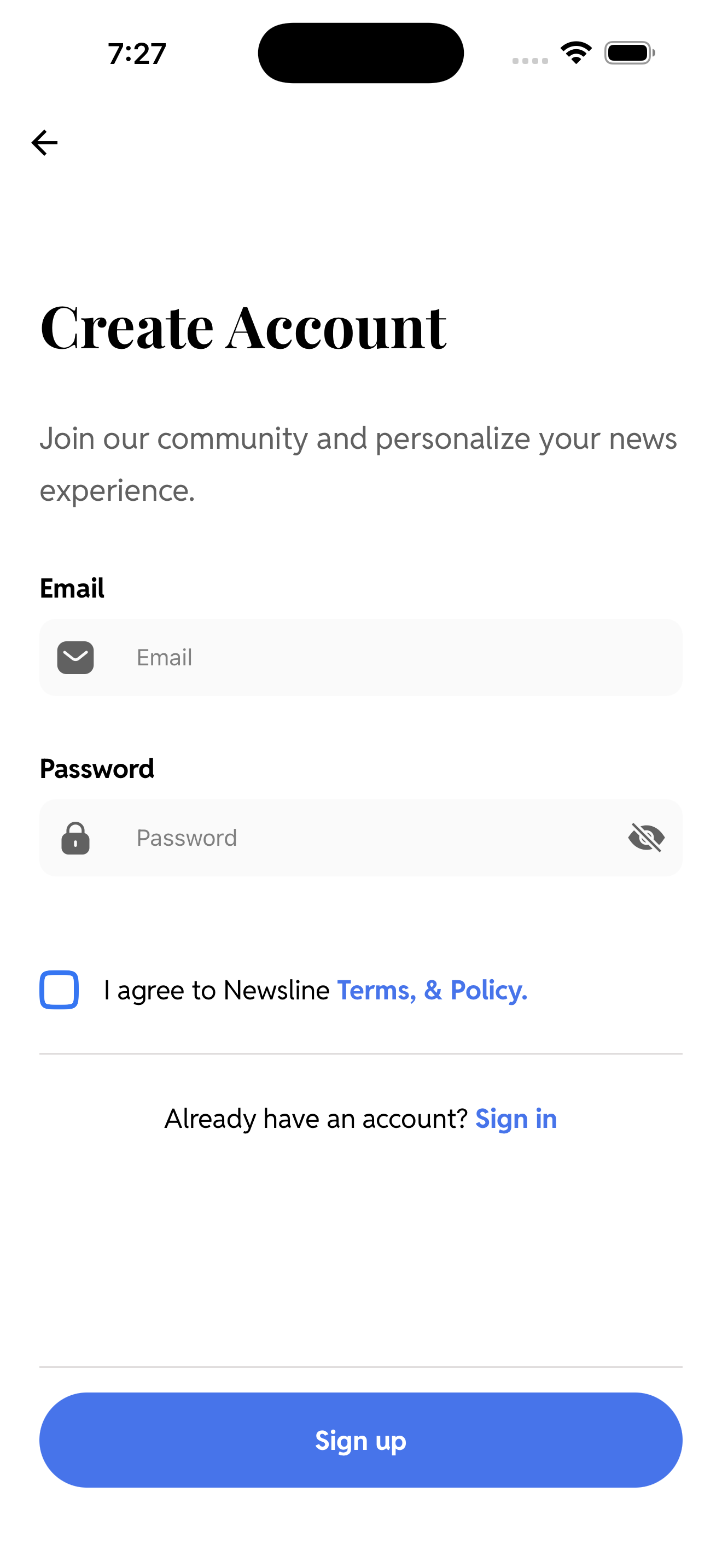Viewport: 722px width, 1568px height.
Task: Focus the Email input field
Action: point(389,657)
